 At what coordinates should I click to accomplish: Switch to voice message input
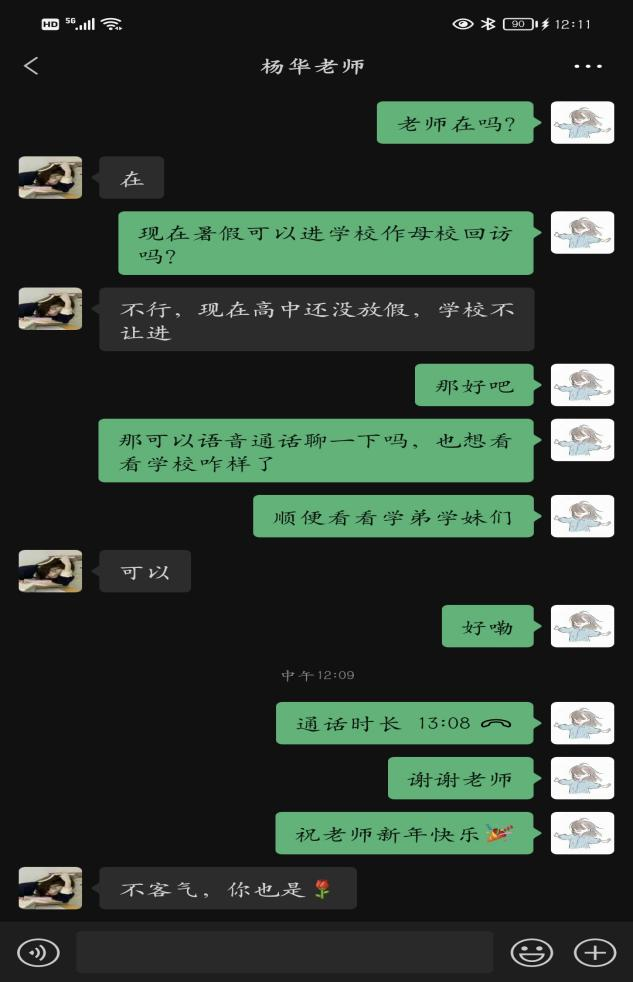click(38, 952)
